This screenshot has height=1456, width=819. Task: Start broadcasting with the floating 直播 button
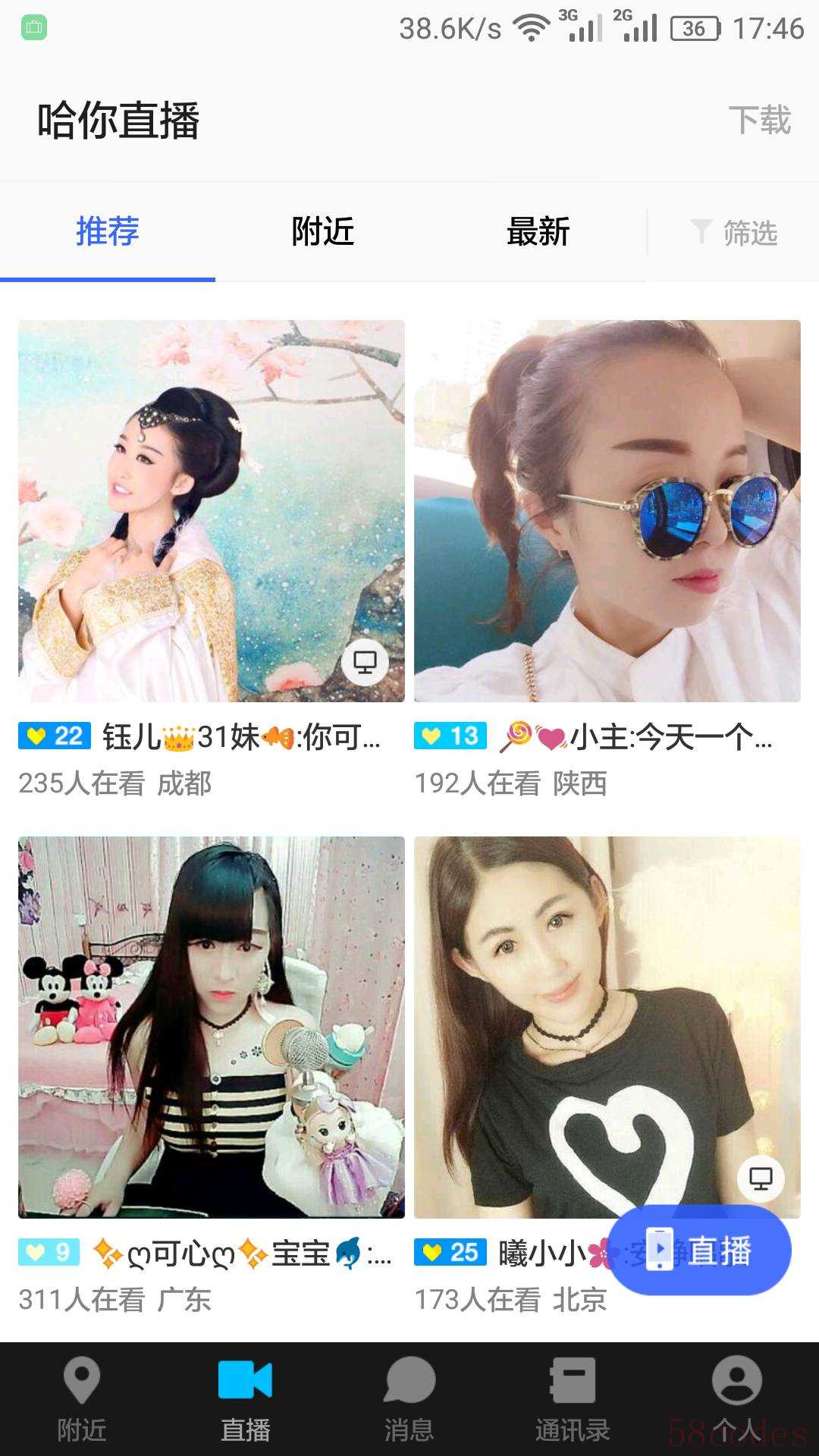tap(699, 1249)
